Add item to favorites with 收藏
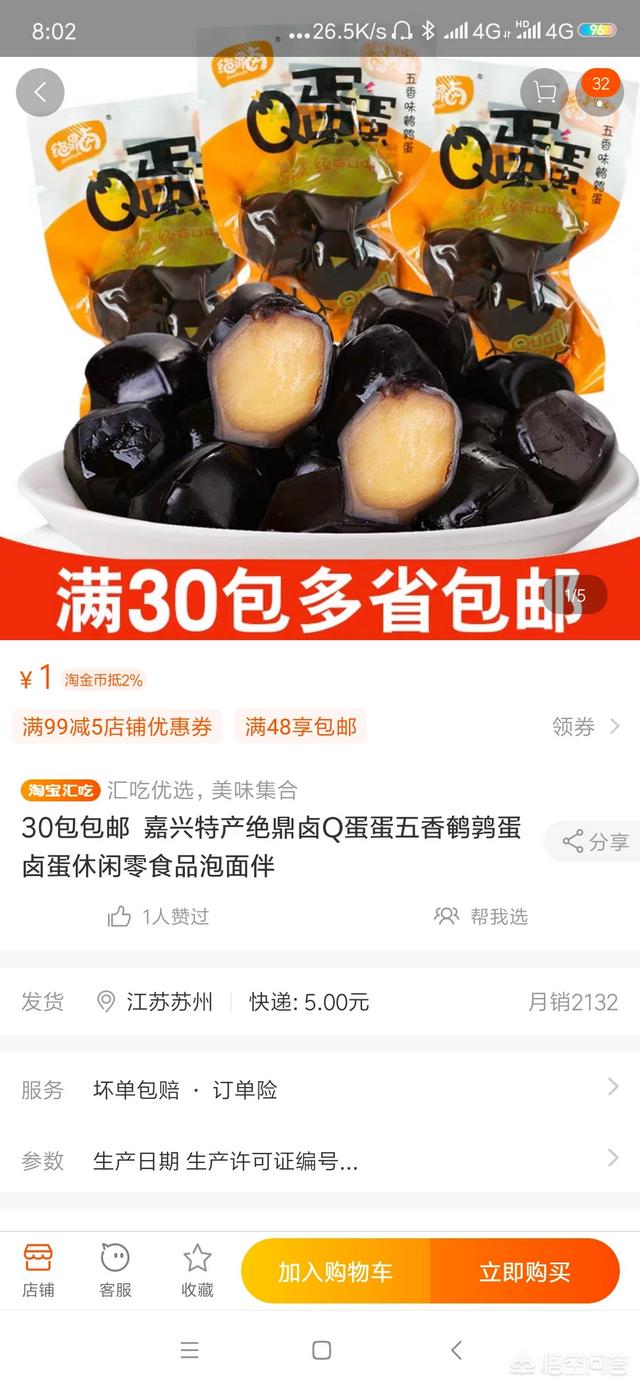640x1387 pixels. tap(197, 1271)
